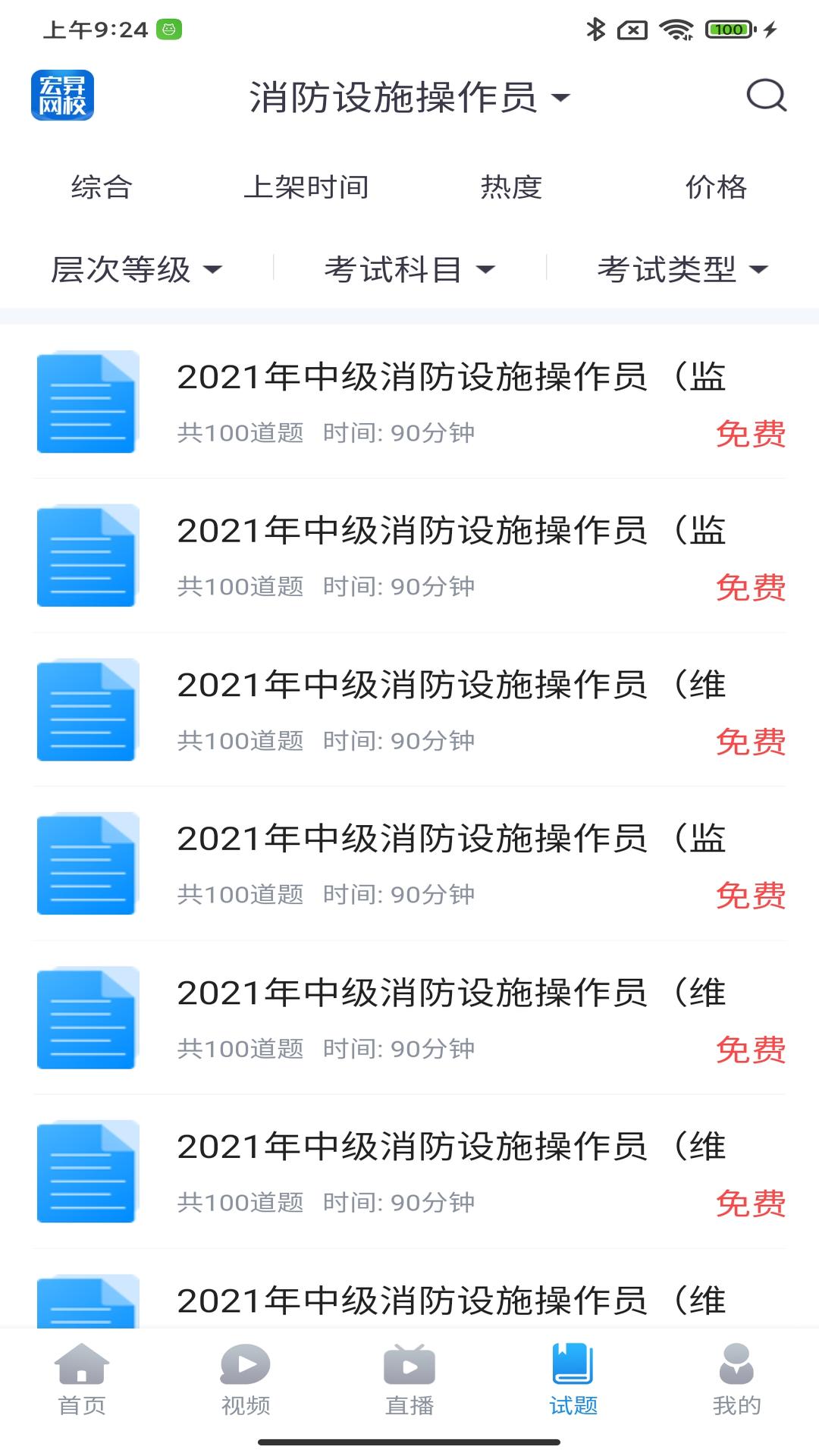The image size is (819, 1456).
Task: Switch to the 热度 sorting tab
Action: [x=512, y=188]
